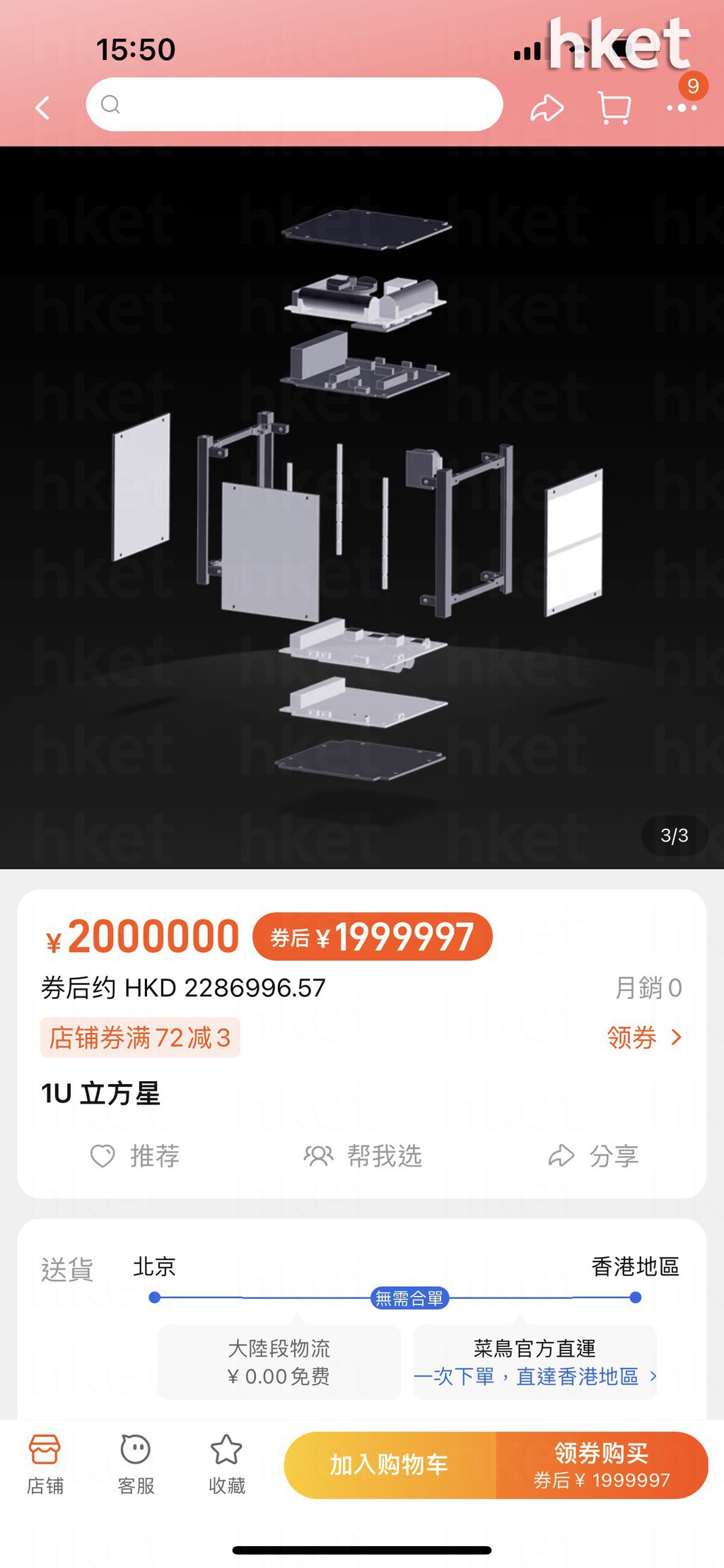Tap the 店铺券满72减3 coupon chip
This screenshot has height=1568, width=724.
[140, 1037]
